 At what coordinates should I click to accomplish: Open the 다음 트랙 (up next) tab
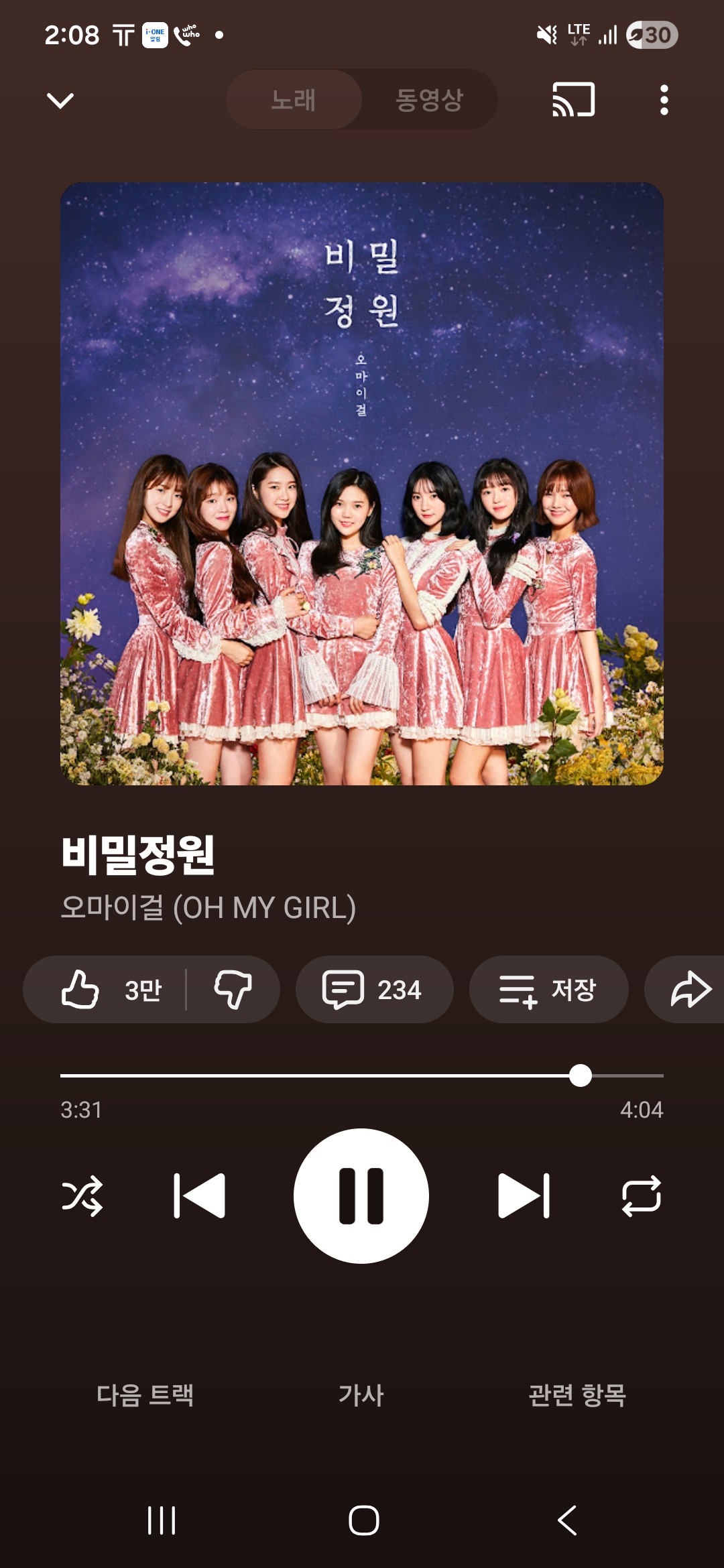point(145,1395)
